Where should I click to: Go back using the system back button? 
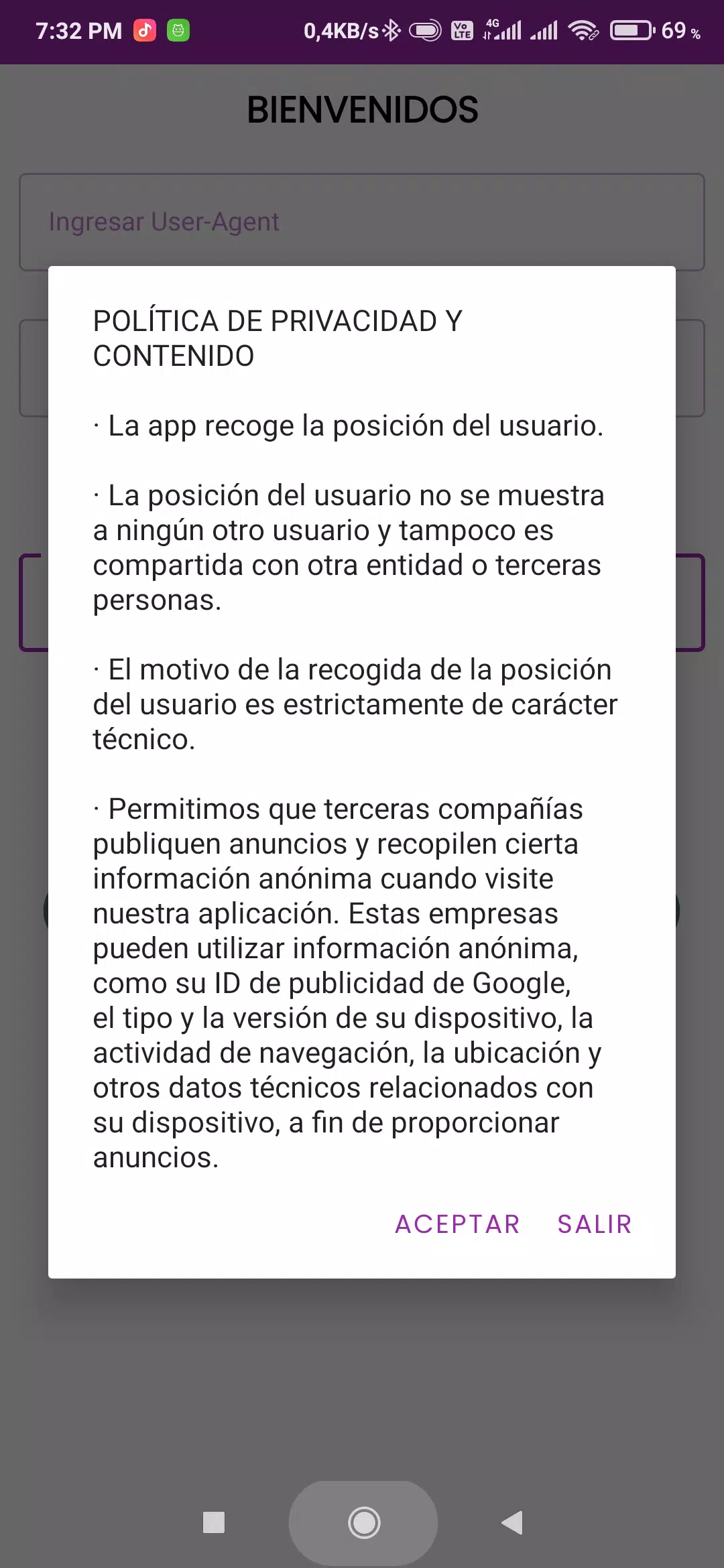coord(512,1522)
